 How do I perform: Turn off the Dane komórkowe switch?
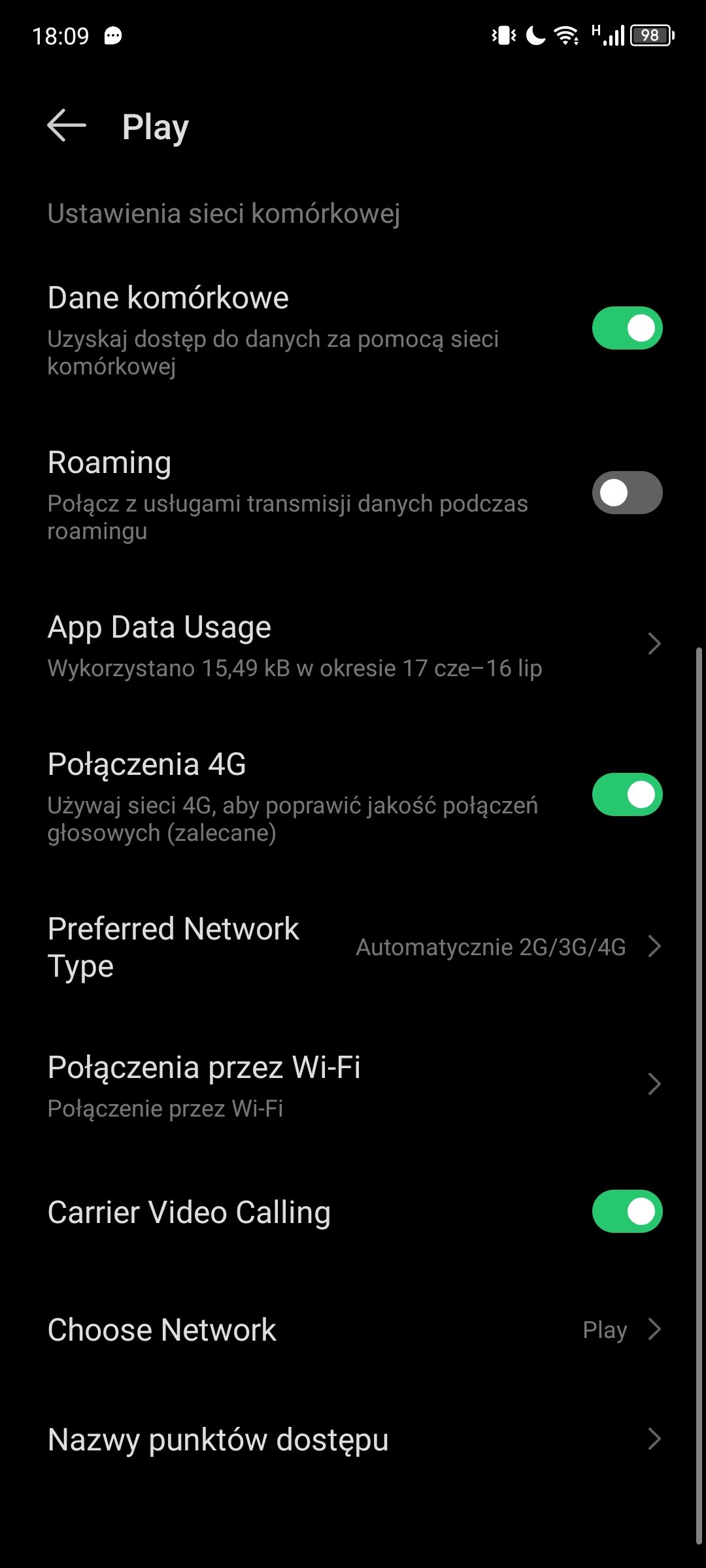point(627,328)
